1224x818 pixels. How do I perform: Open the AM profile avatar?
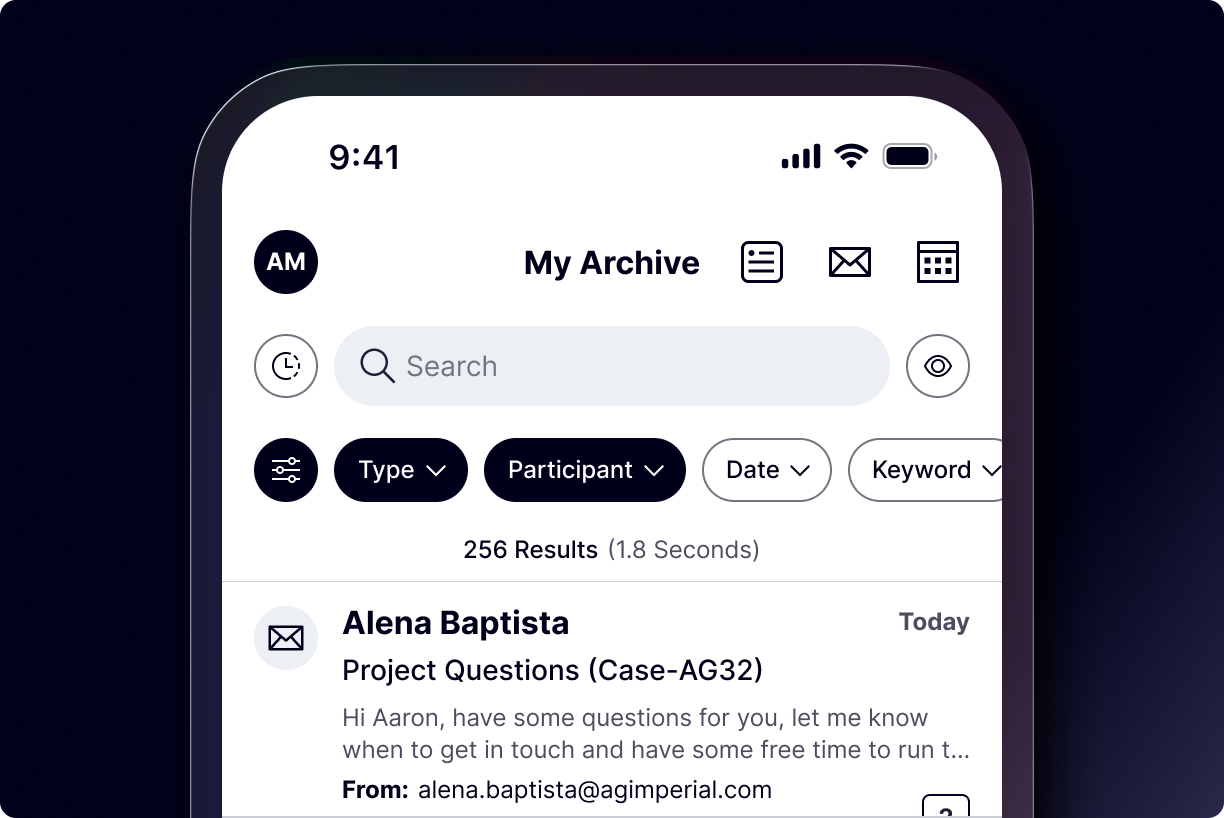(x=286, y=262)
